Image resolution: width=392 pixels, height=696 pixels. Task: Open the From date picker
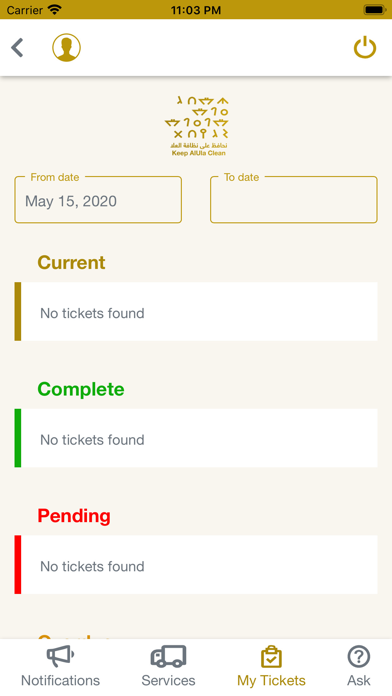98,200
